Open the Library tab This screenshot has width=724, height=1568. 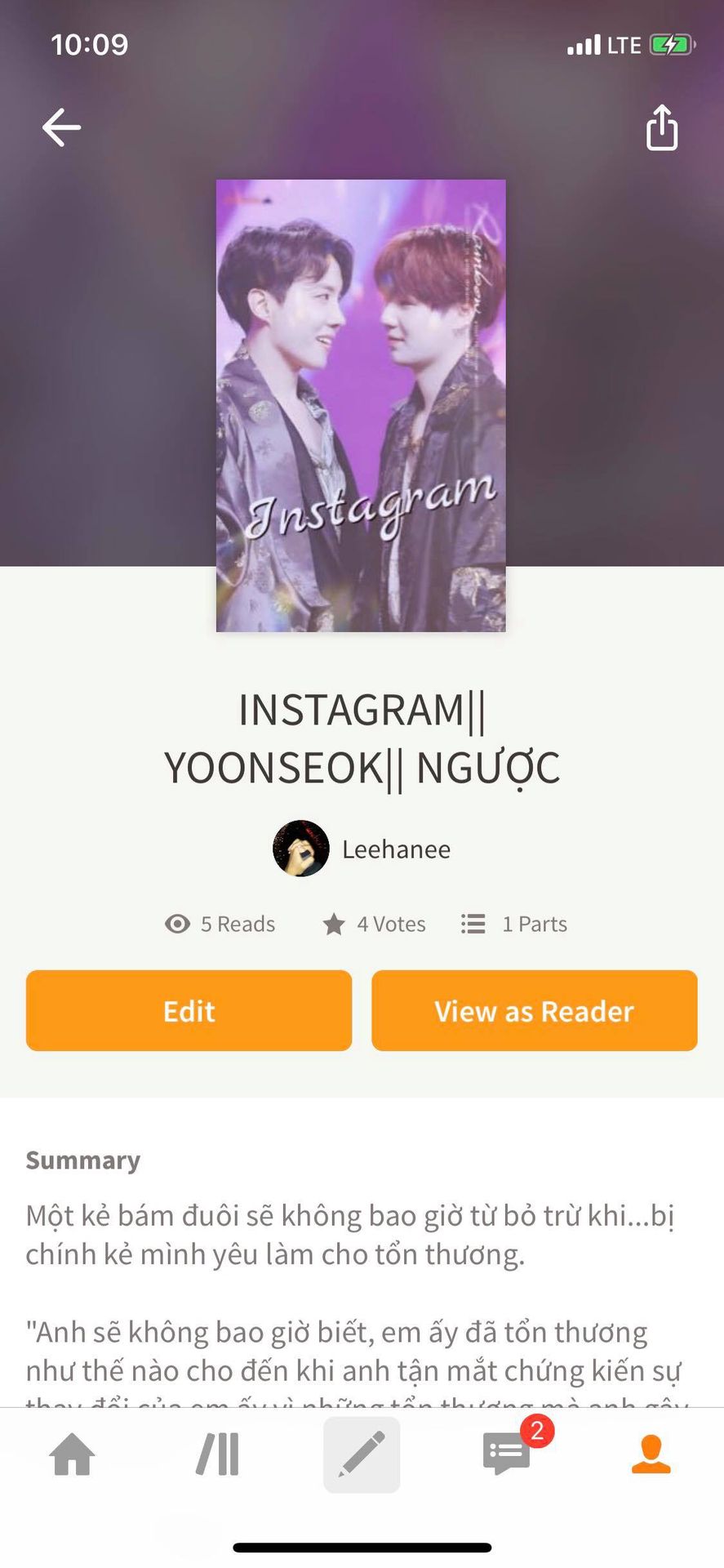click(217, 1454)
